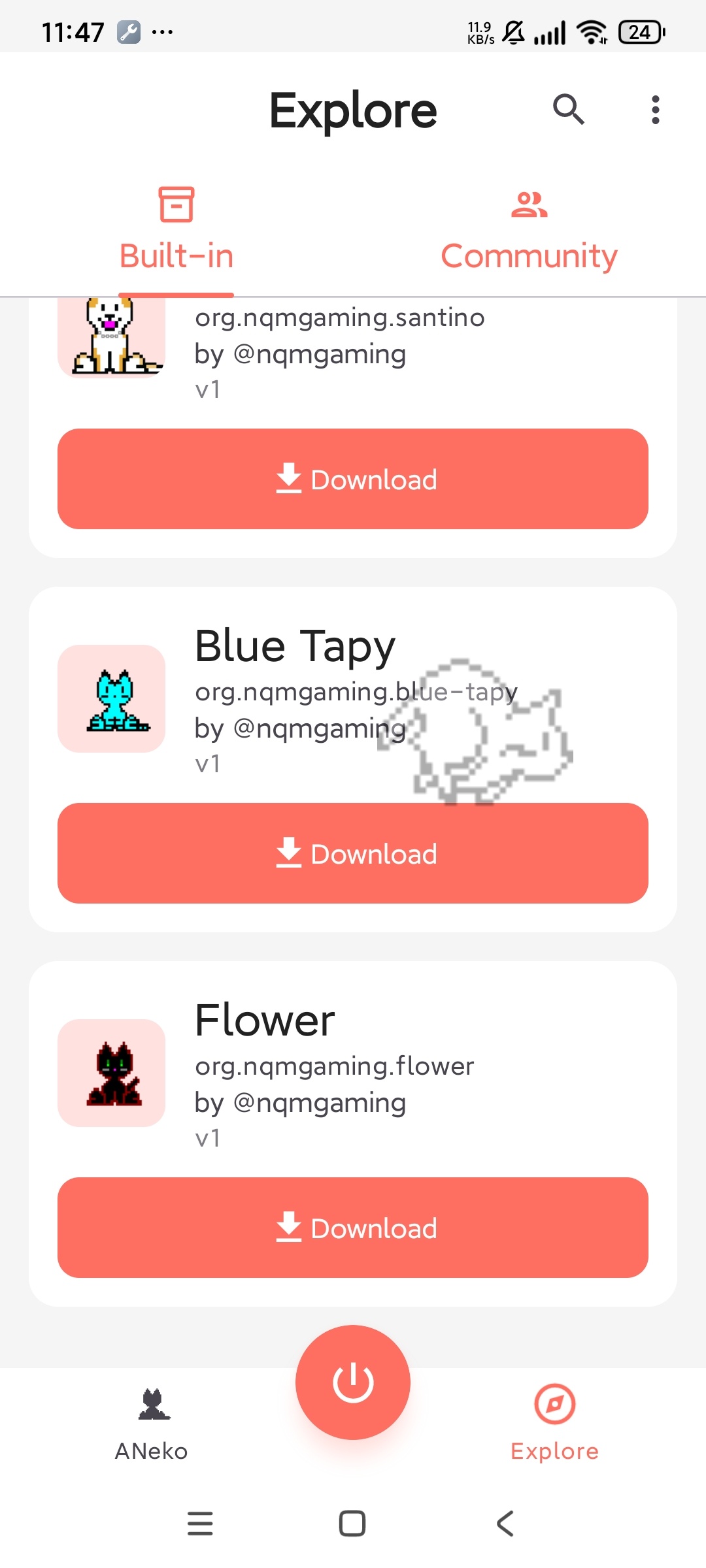This screenshot has width=706, height=1568.
Task: Open the search icon
Action: click(568, 109)
